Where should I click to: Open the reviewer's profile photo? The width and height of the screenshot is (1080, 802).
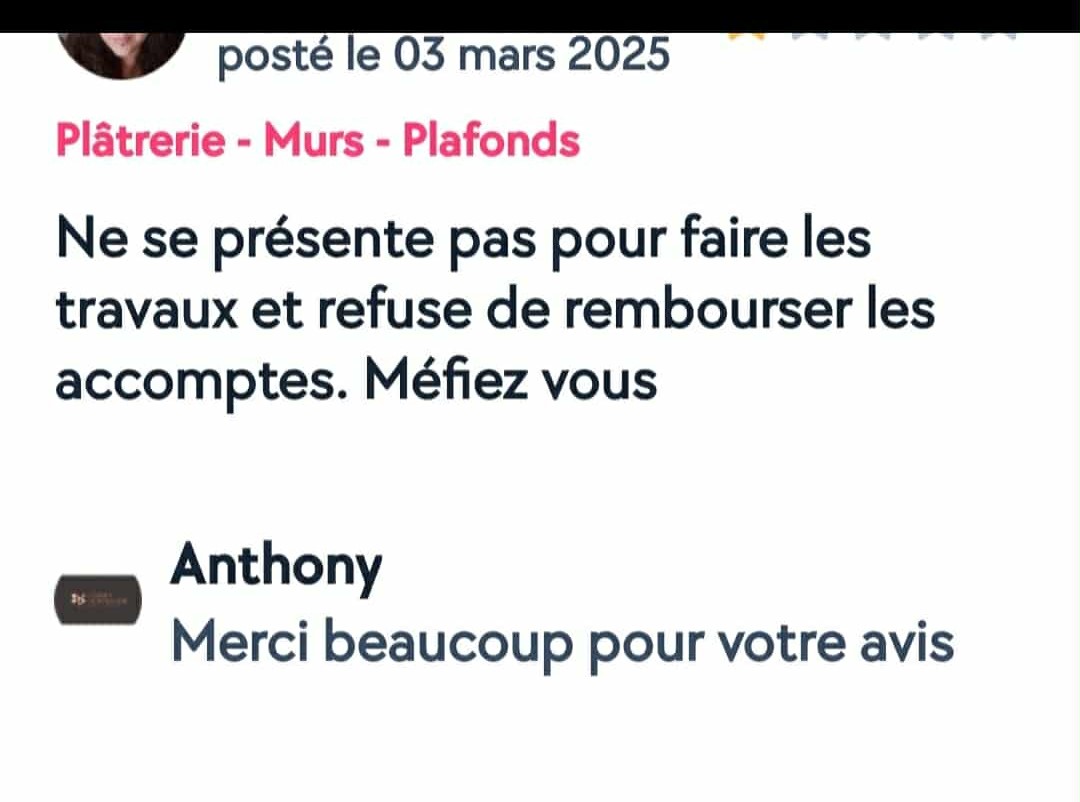[123, 52]
